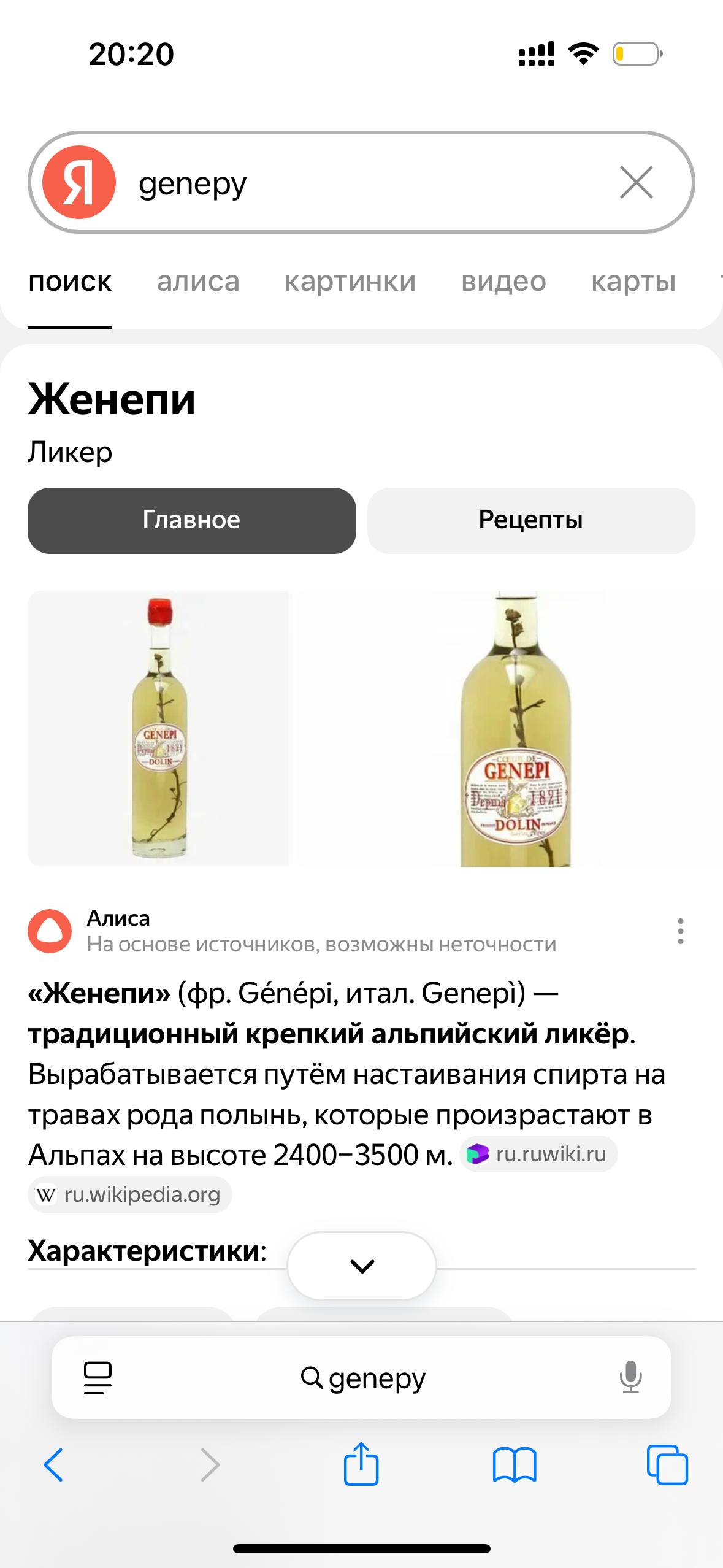Switch to the картинки tab
This screenshot has width=723, height=1568.
coord(350,282)
